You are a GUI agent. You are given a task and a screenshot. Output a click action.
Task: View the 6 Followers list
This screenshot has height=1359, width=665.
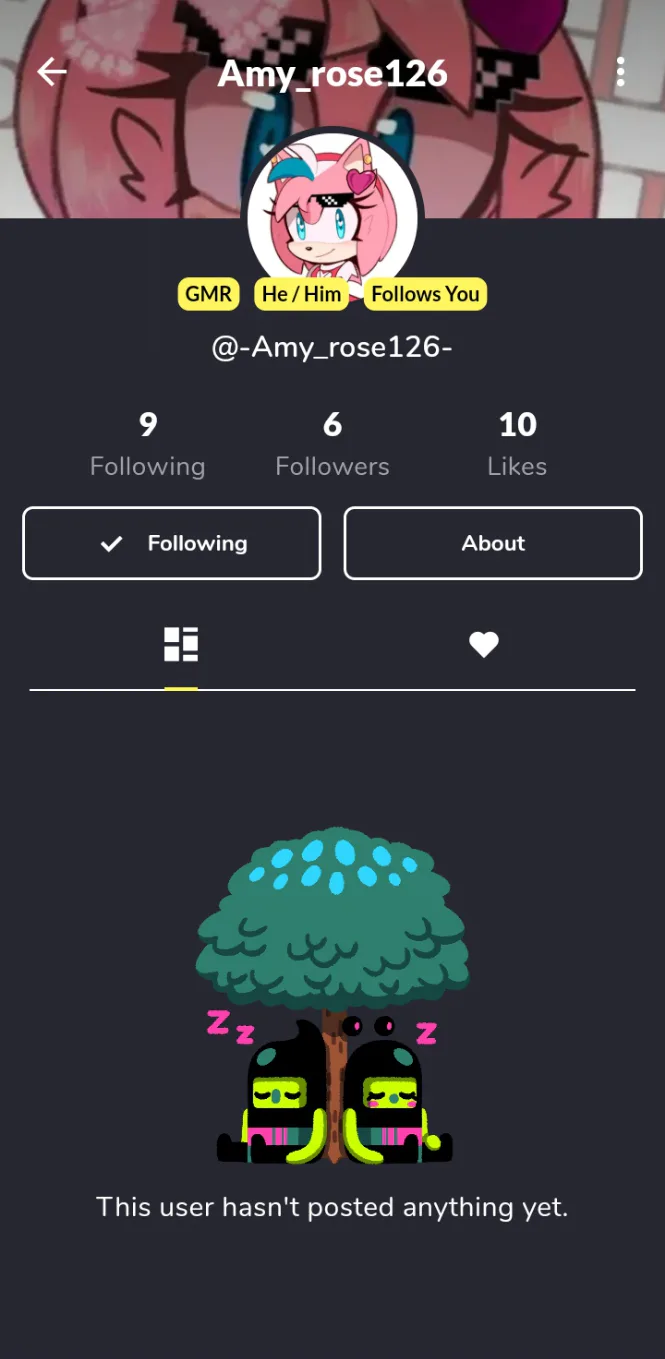[332, 444]
